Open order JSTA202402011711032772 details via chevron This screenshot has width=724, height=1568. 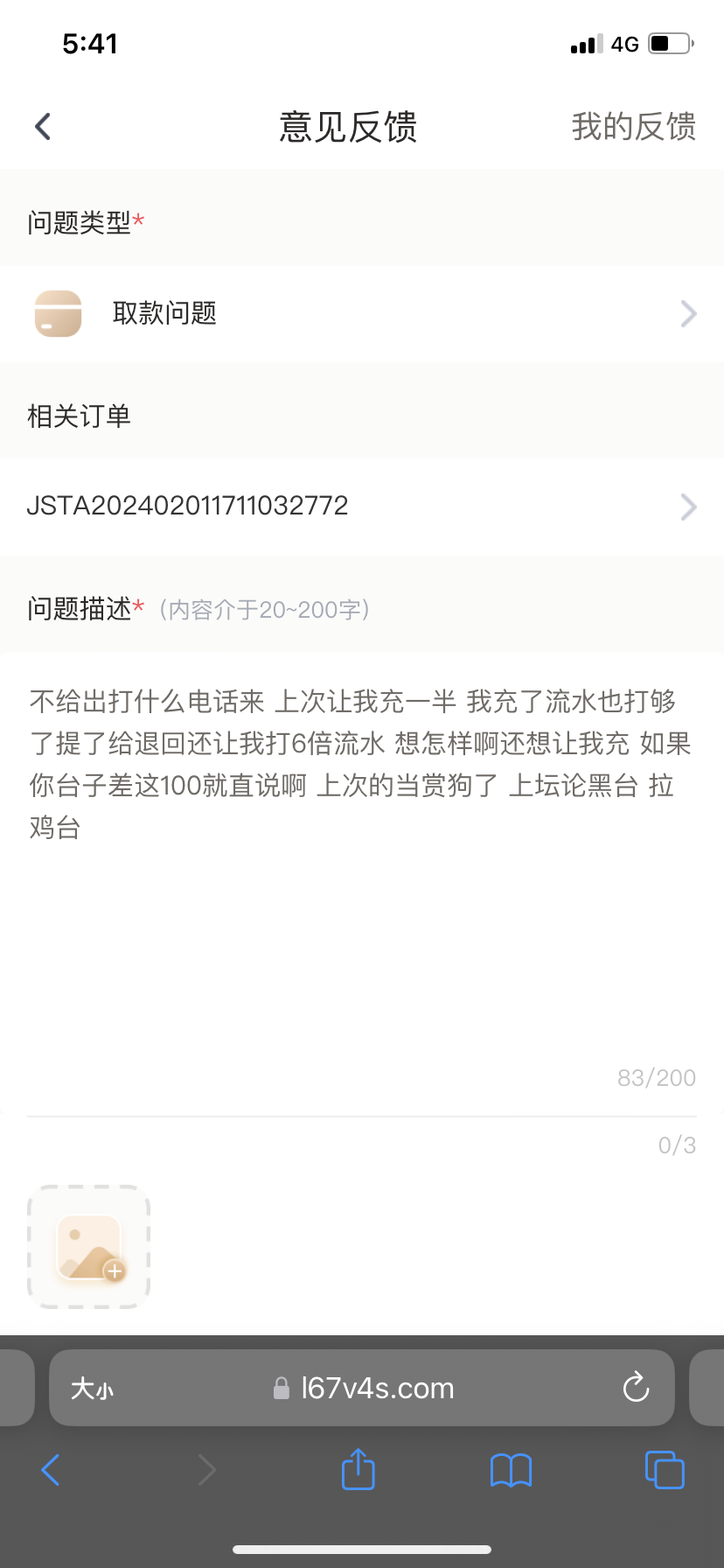pos(688,507)
